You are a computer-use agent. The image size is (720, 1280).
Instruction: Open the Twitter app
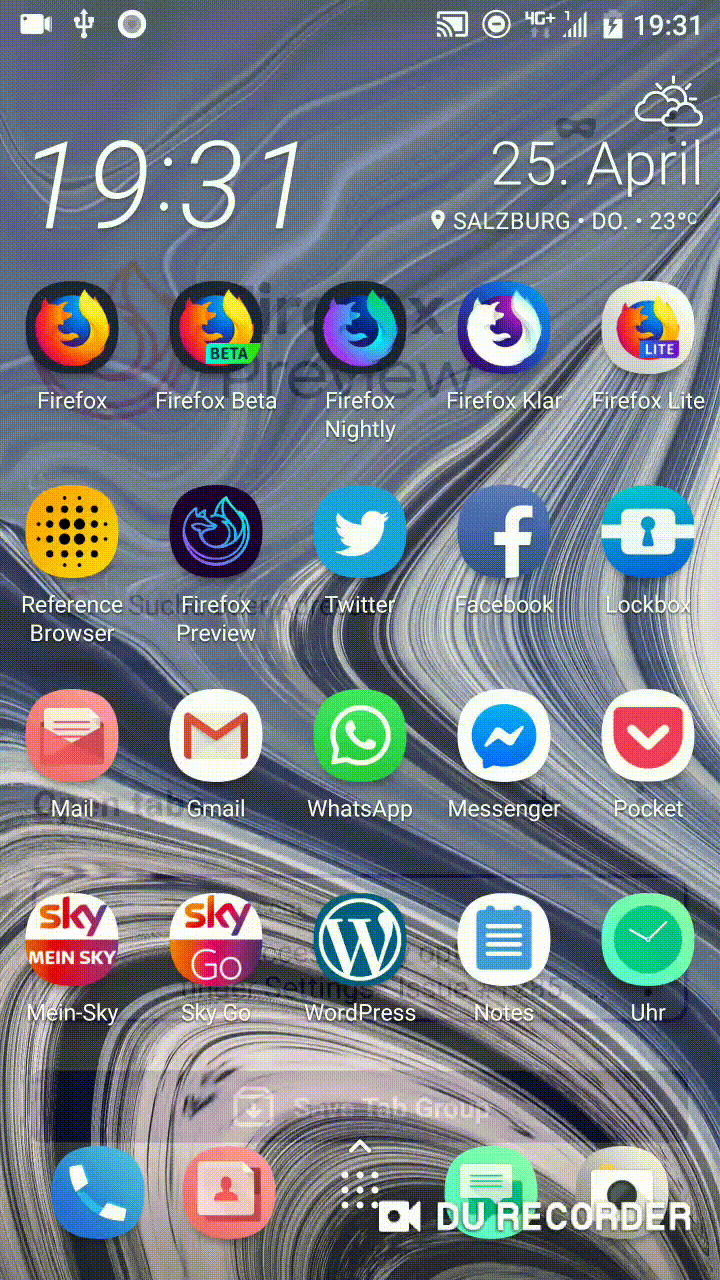pyautogui.click(x=360, y=531)
